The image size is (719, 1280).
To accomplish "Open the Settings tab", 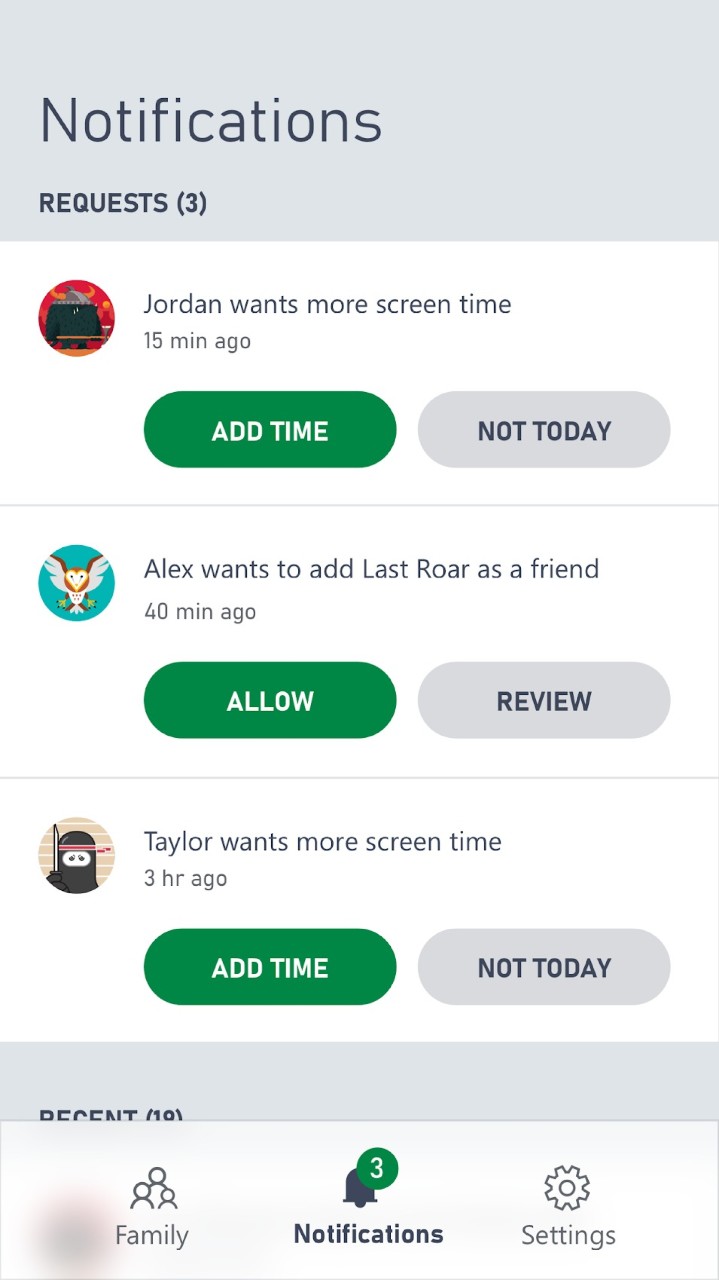I will (x=567, y=1205).
